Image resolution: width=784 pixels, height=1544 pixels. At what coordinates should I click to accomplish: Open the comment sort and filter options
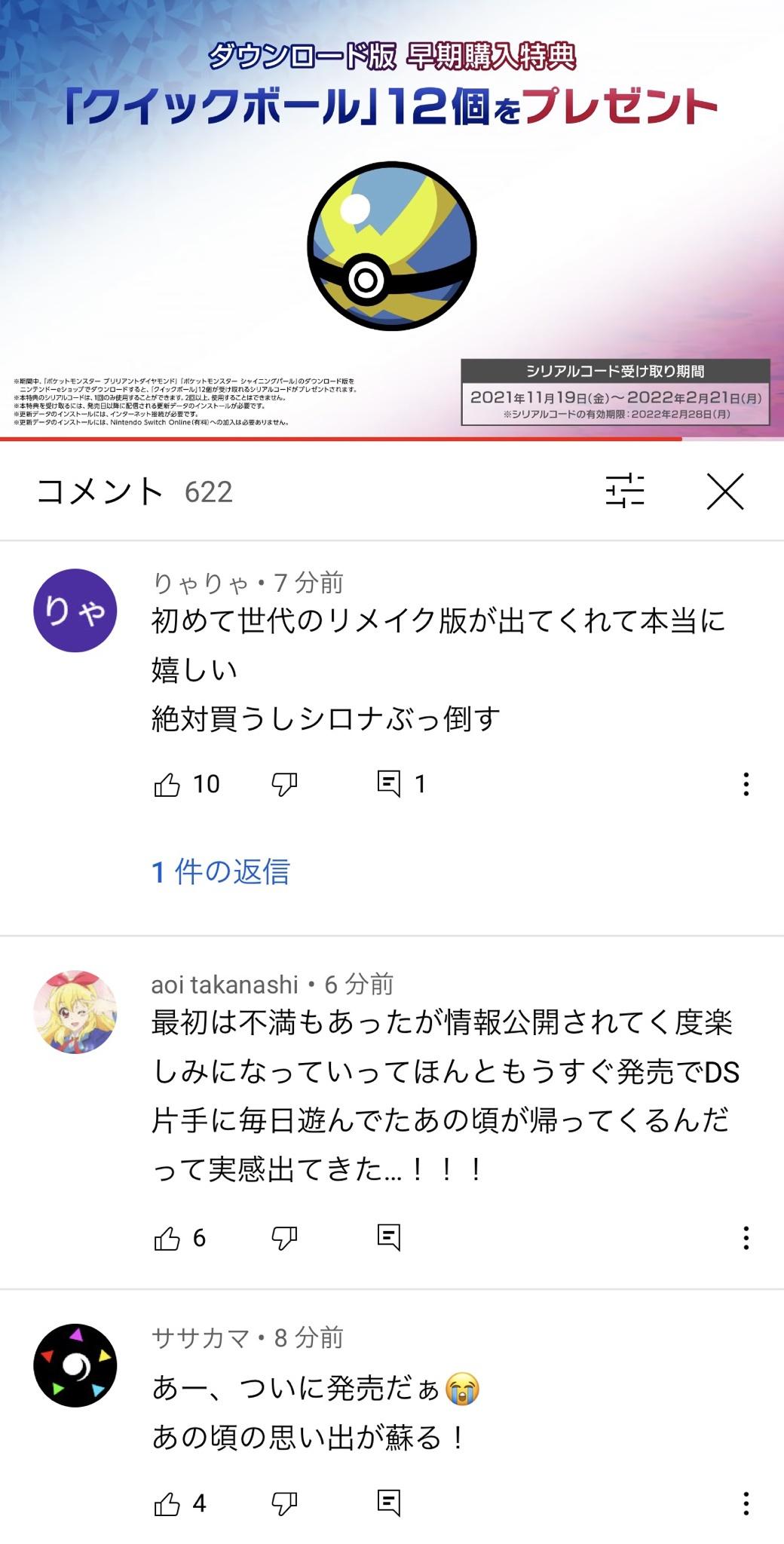625,492
